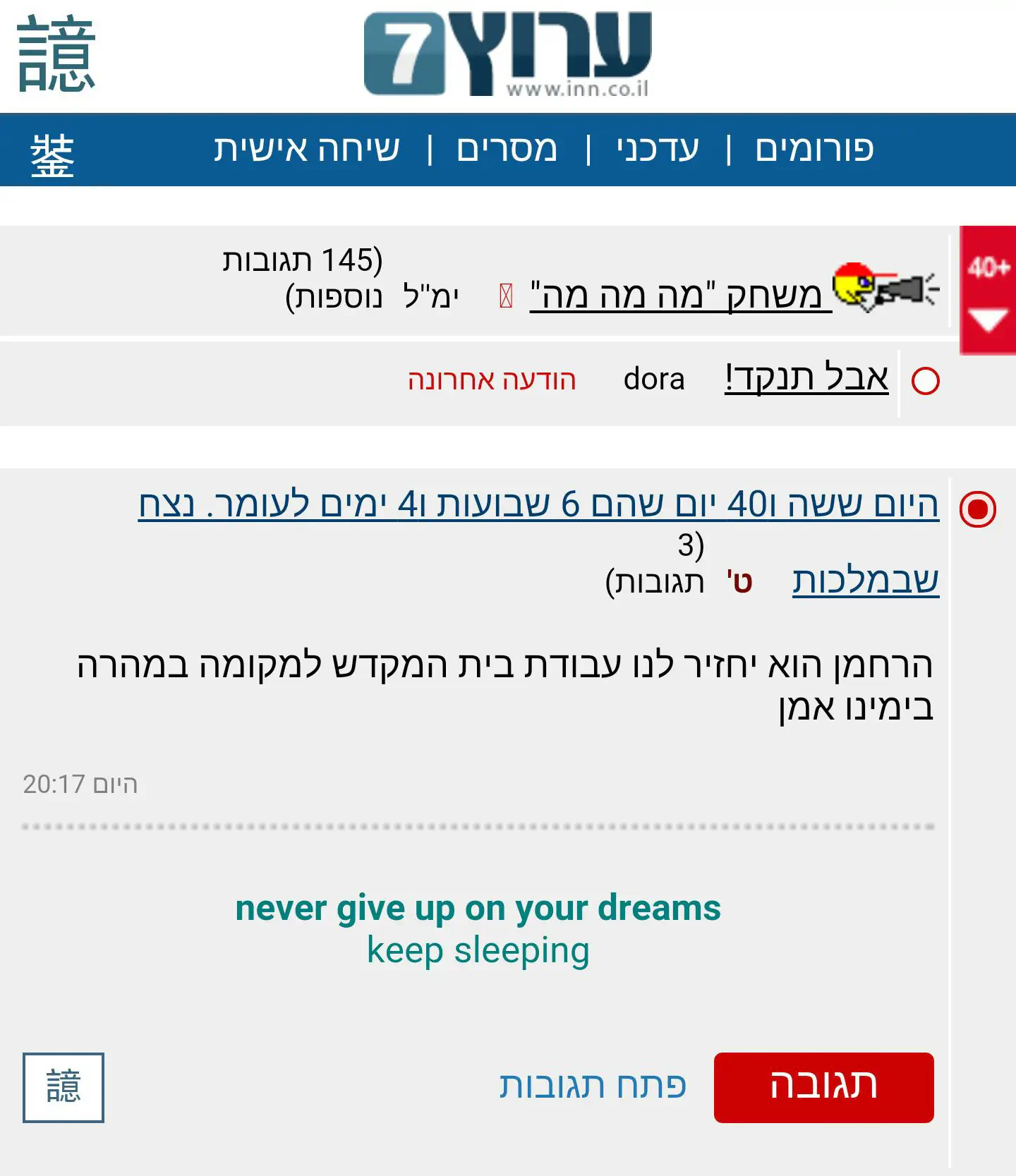The height and width of the screenshot is (1176, 1016).
Task: Open thread משחק "מה מה מה"
Action: pos(680,294)
